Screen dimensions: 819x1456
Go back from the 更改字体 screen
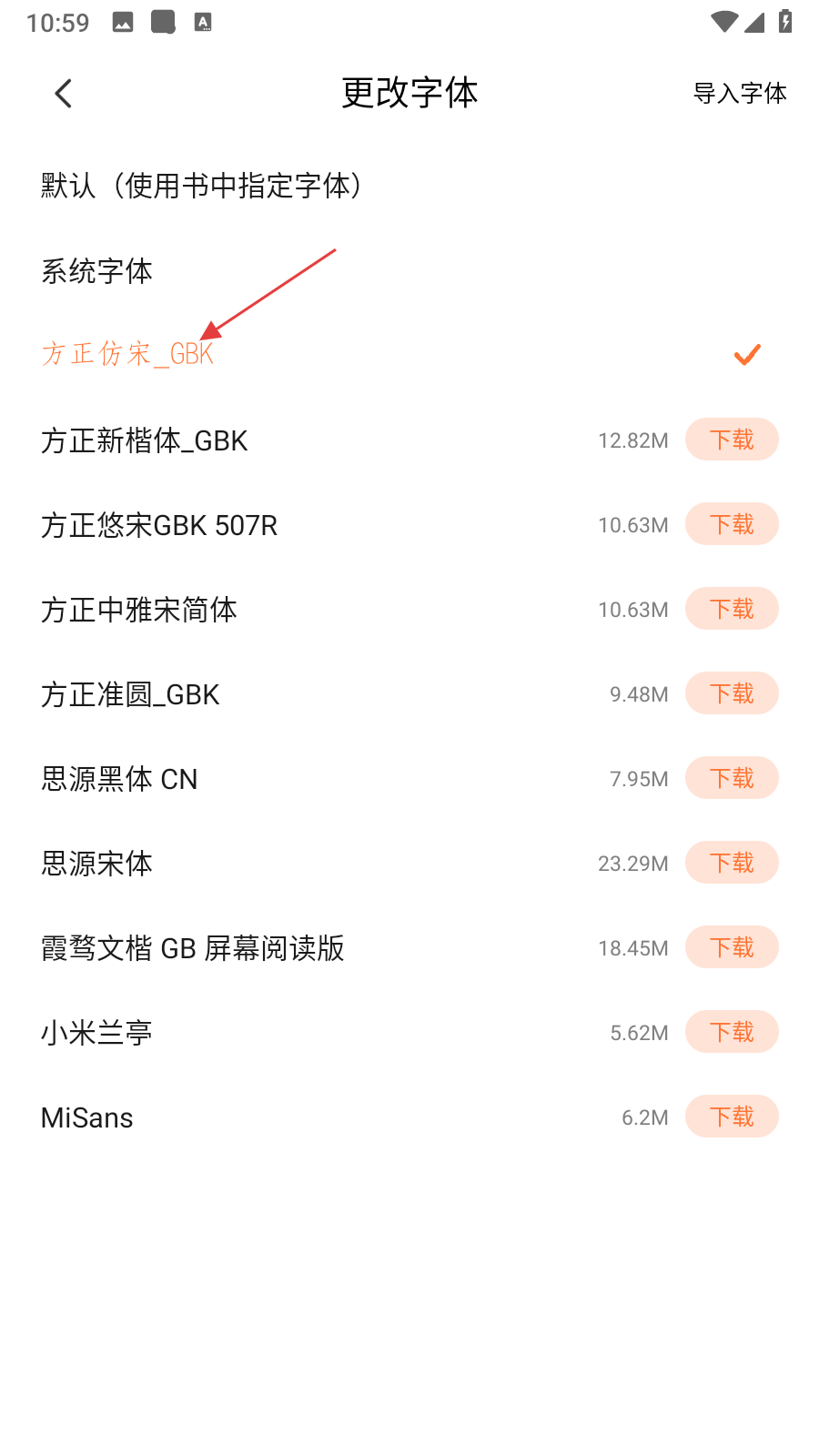coord(63,93)
